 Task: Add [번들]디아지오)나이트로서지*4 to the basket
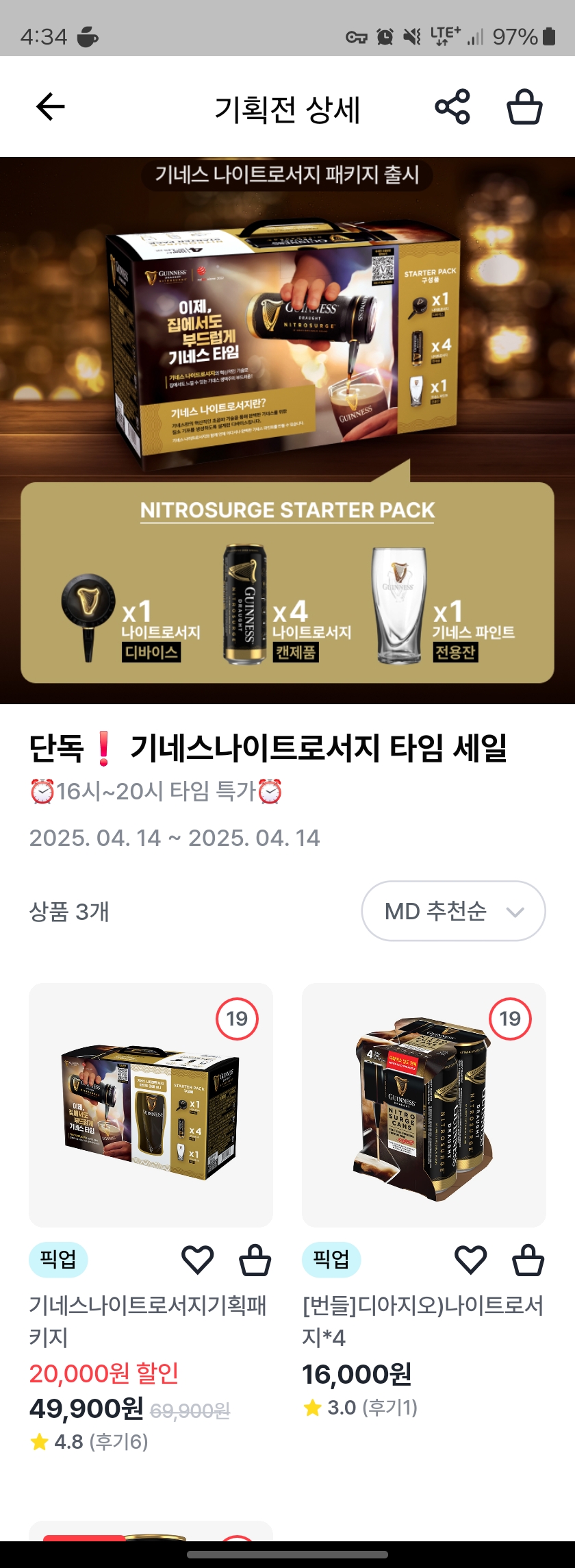pos(528,1260)
